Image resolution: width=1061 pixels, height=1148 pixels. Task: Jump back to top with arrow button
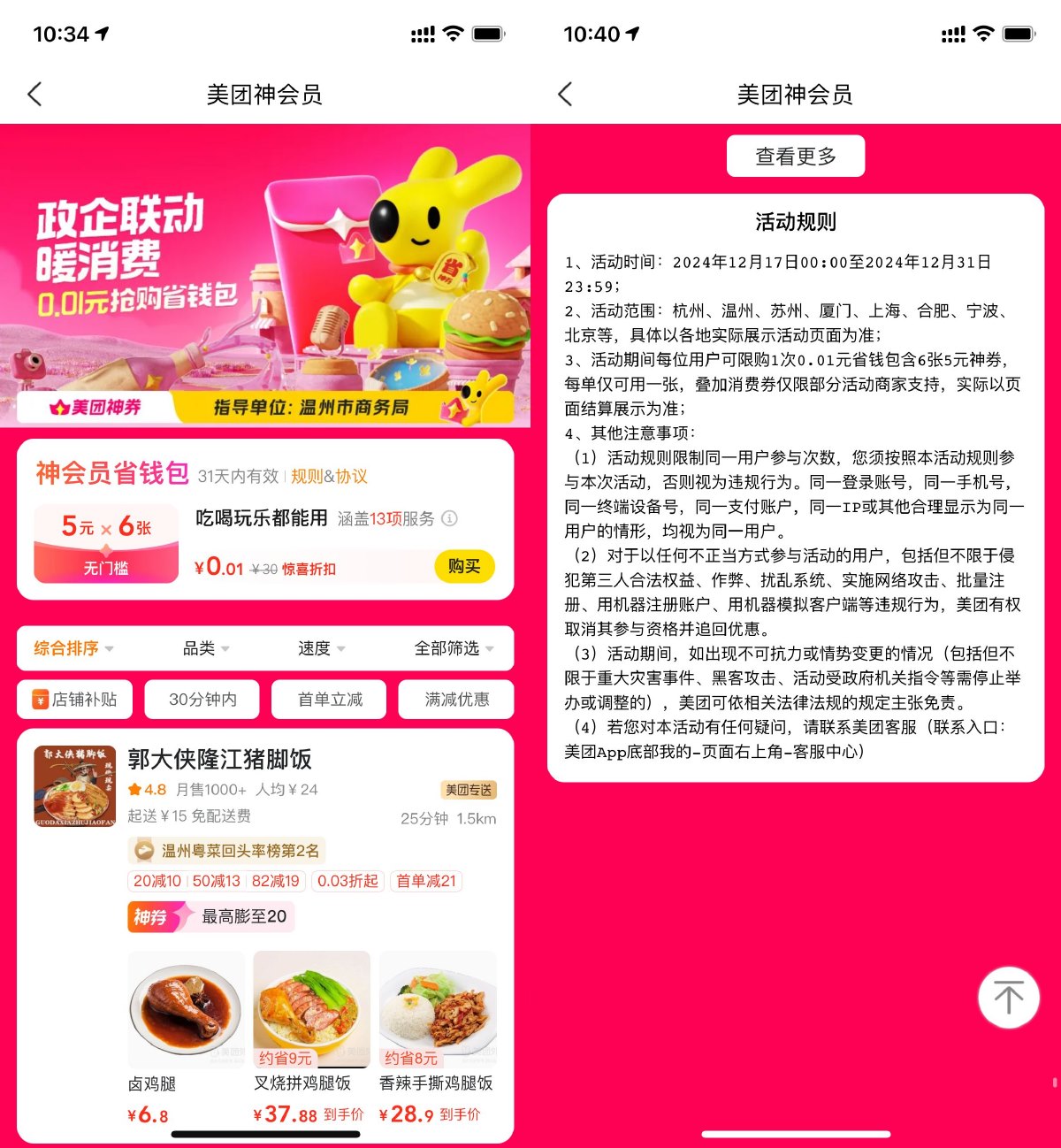click(x=1008, y=998)
